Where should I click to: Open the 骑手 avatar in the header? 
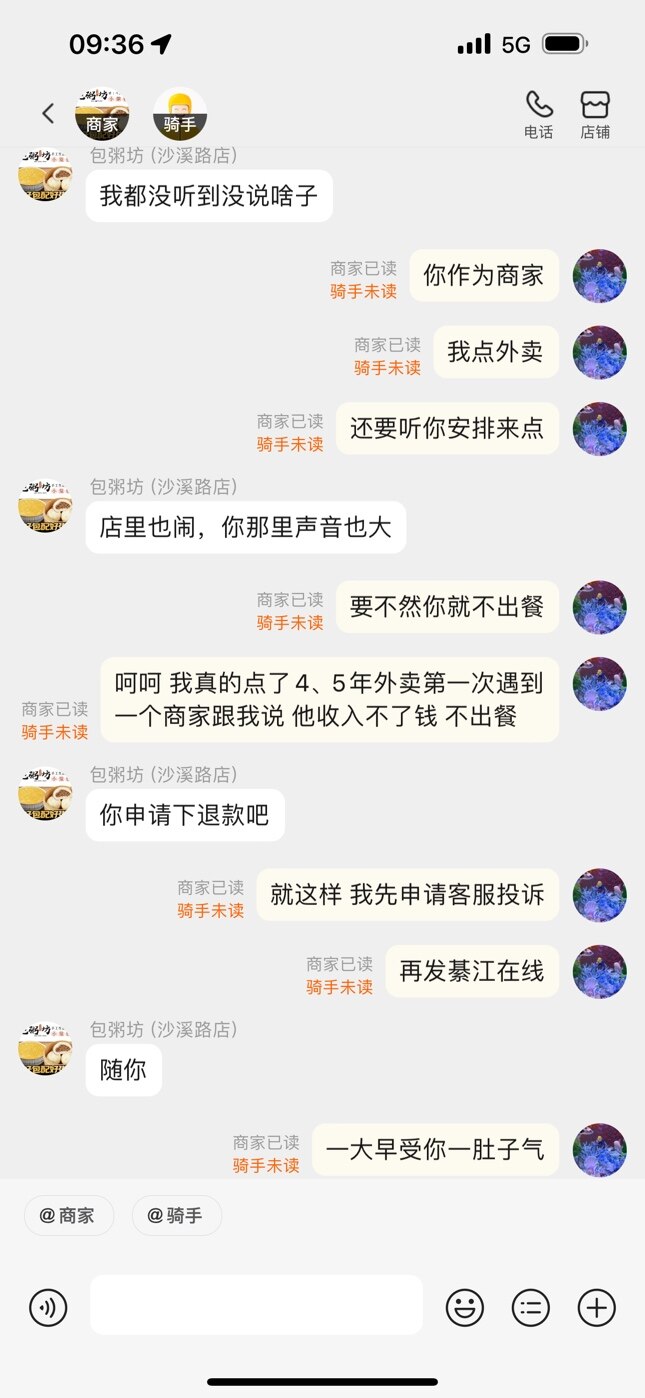click(180, 114)
